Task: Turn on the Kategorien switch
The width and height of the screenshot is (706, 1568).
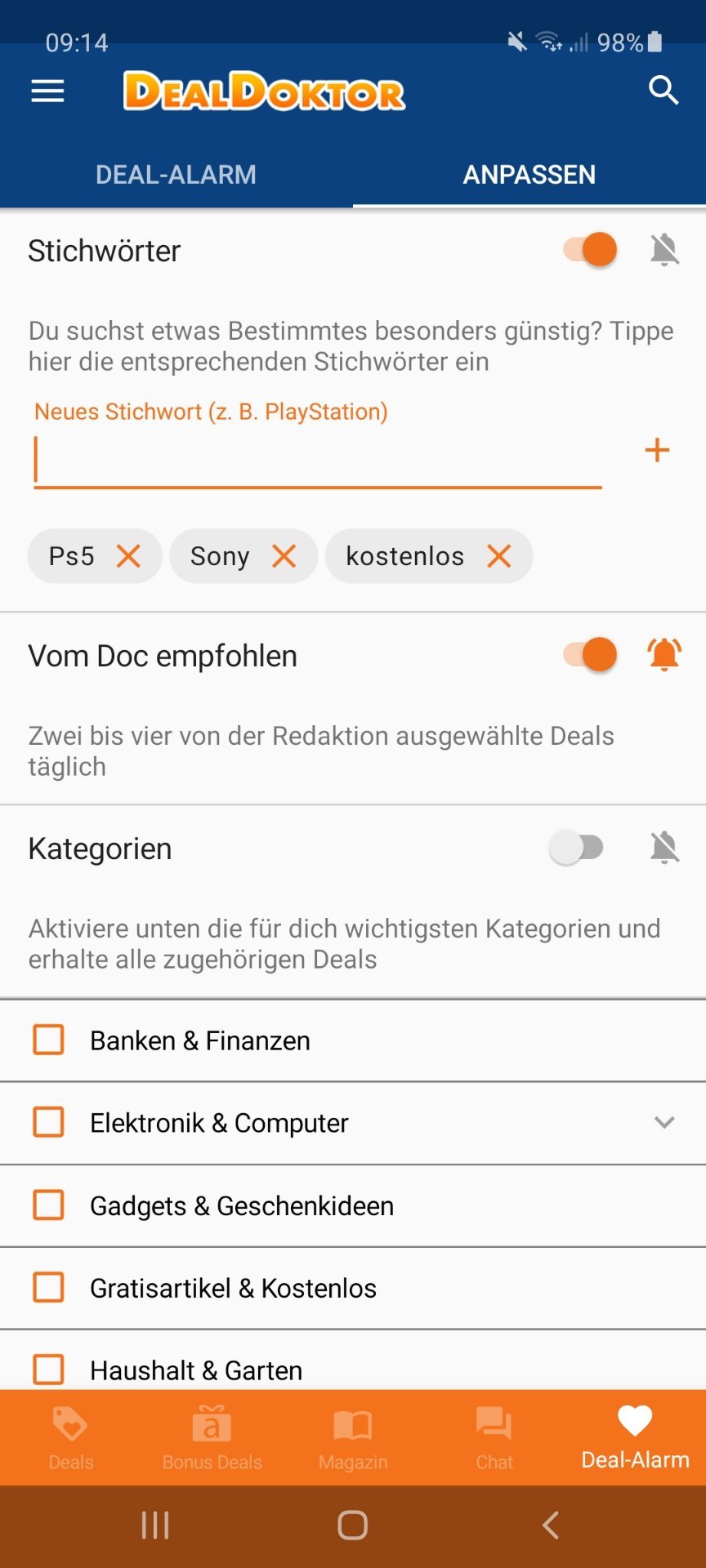Action: (x=577, y=848)
